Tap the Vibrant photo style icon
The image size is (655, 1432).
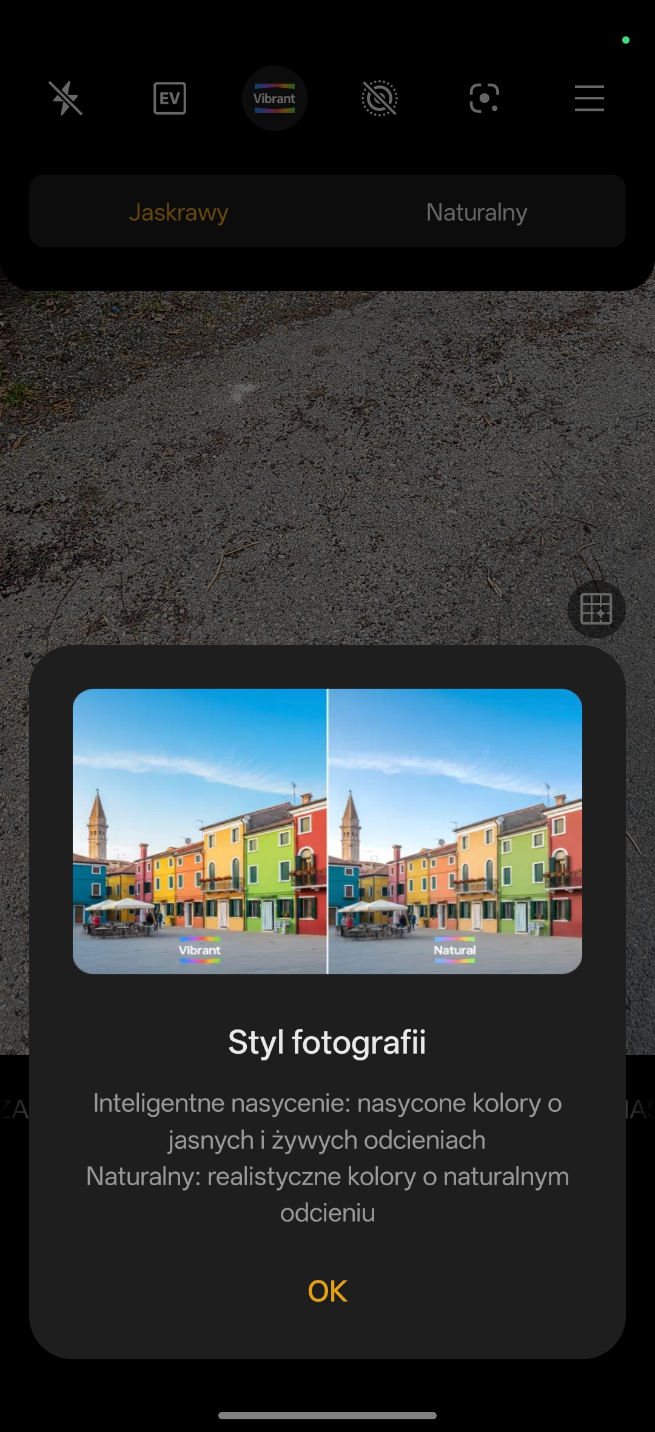coord(274,98)
